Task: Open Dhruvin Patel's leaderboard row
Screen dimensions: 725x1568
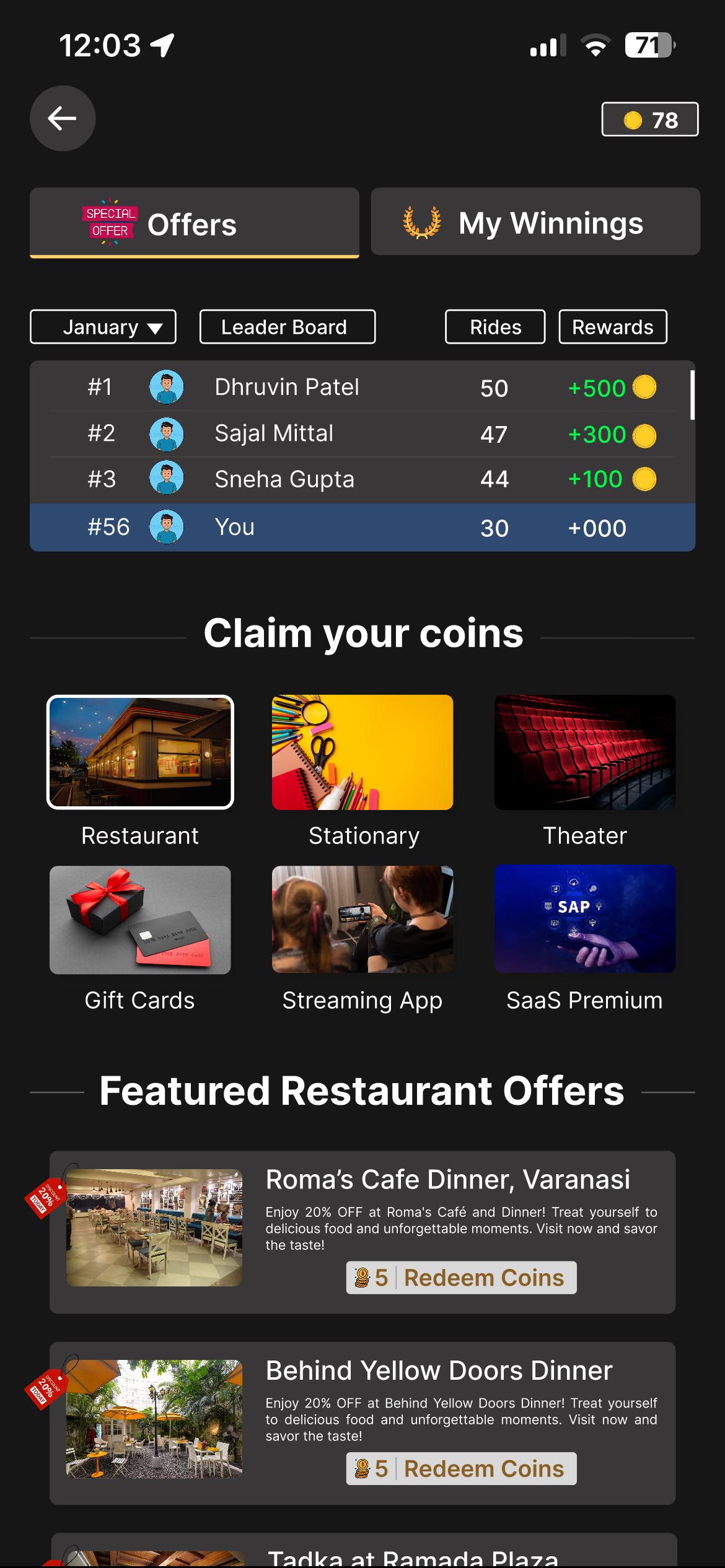Action: point(362,387)
